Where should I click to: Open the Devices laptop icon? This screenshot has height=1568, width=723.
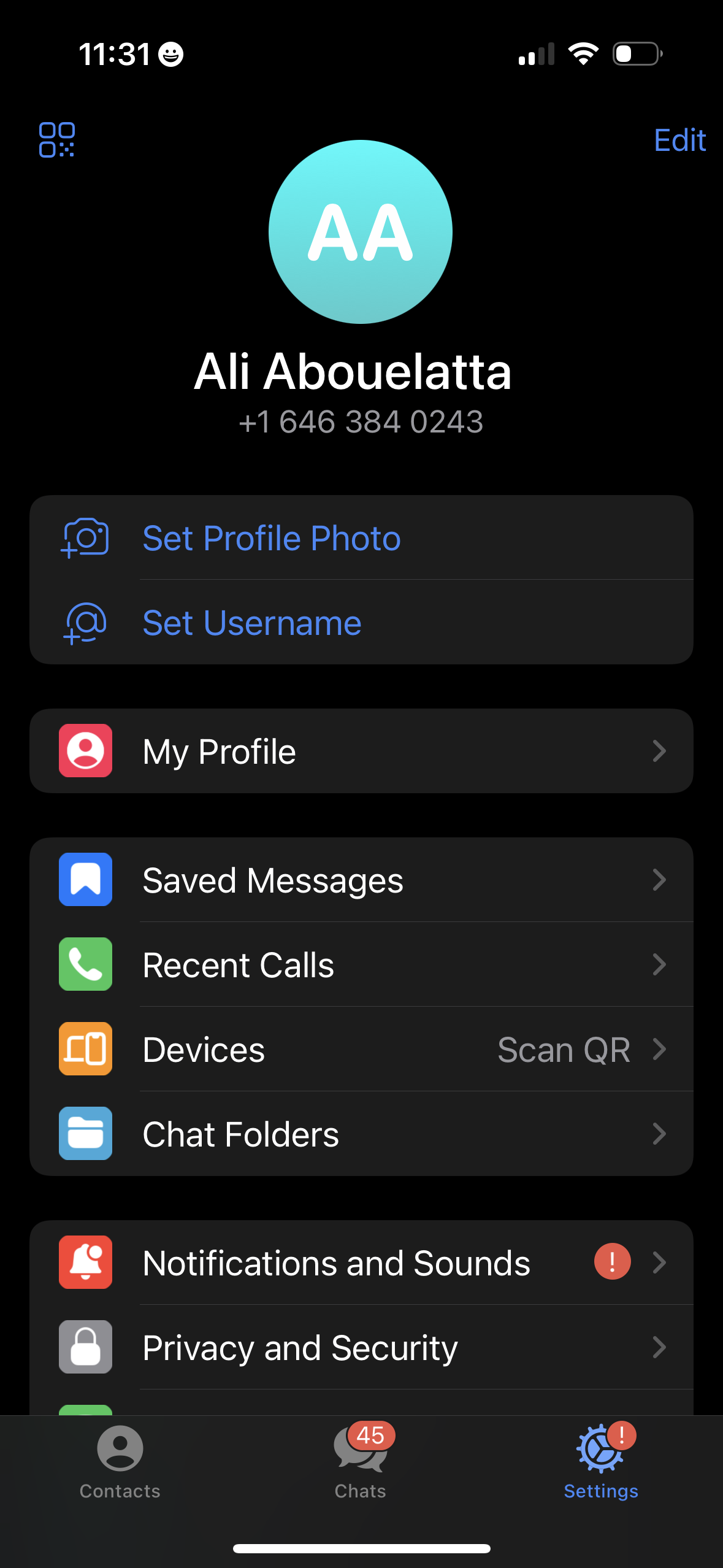click(85, 1049)
